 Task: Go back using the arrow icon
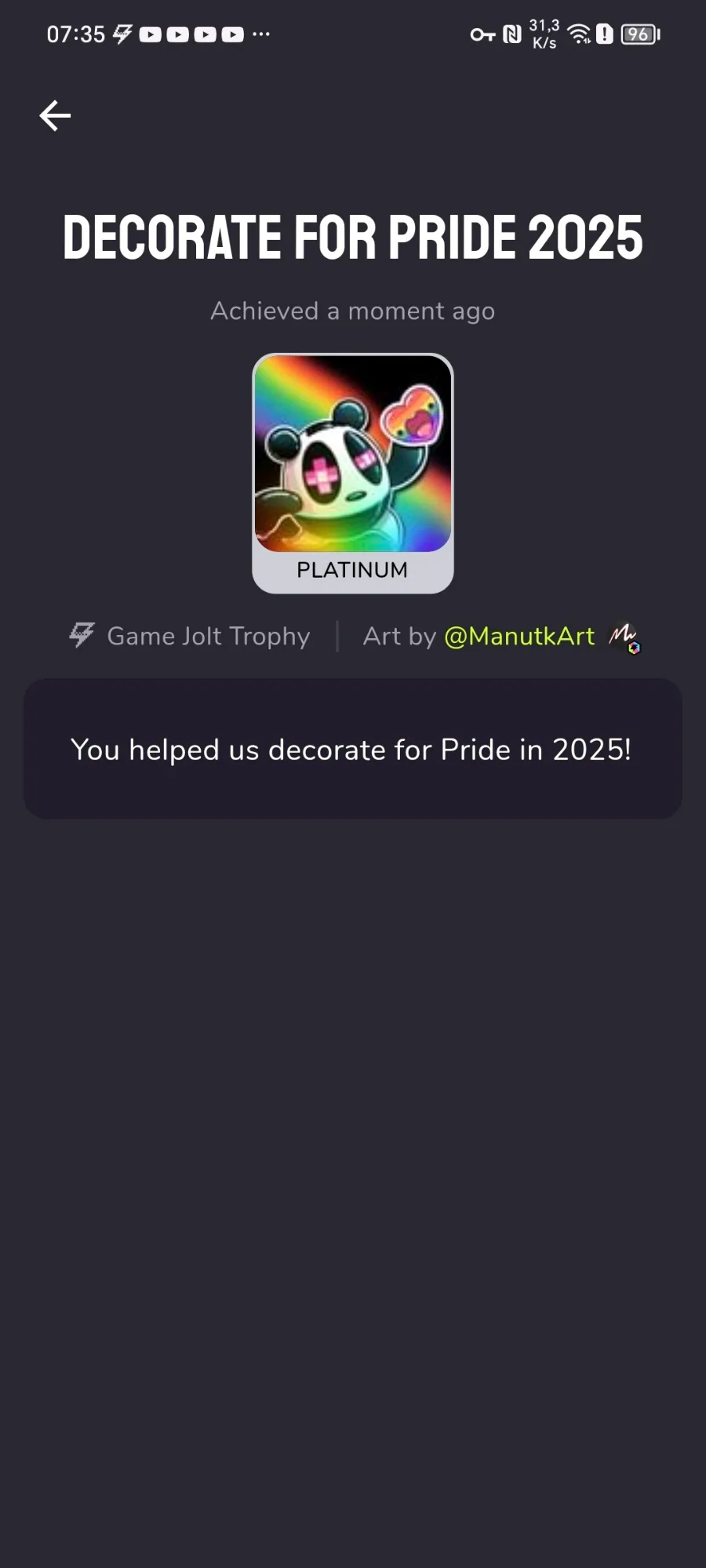tap(55, 116)
